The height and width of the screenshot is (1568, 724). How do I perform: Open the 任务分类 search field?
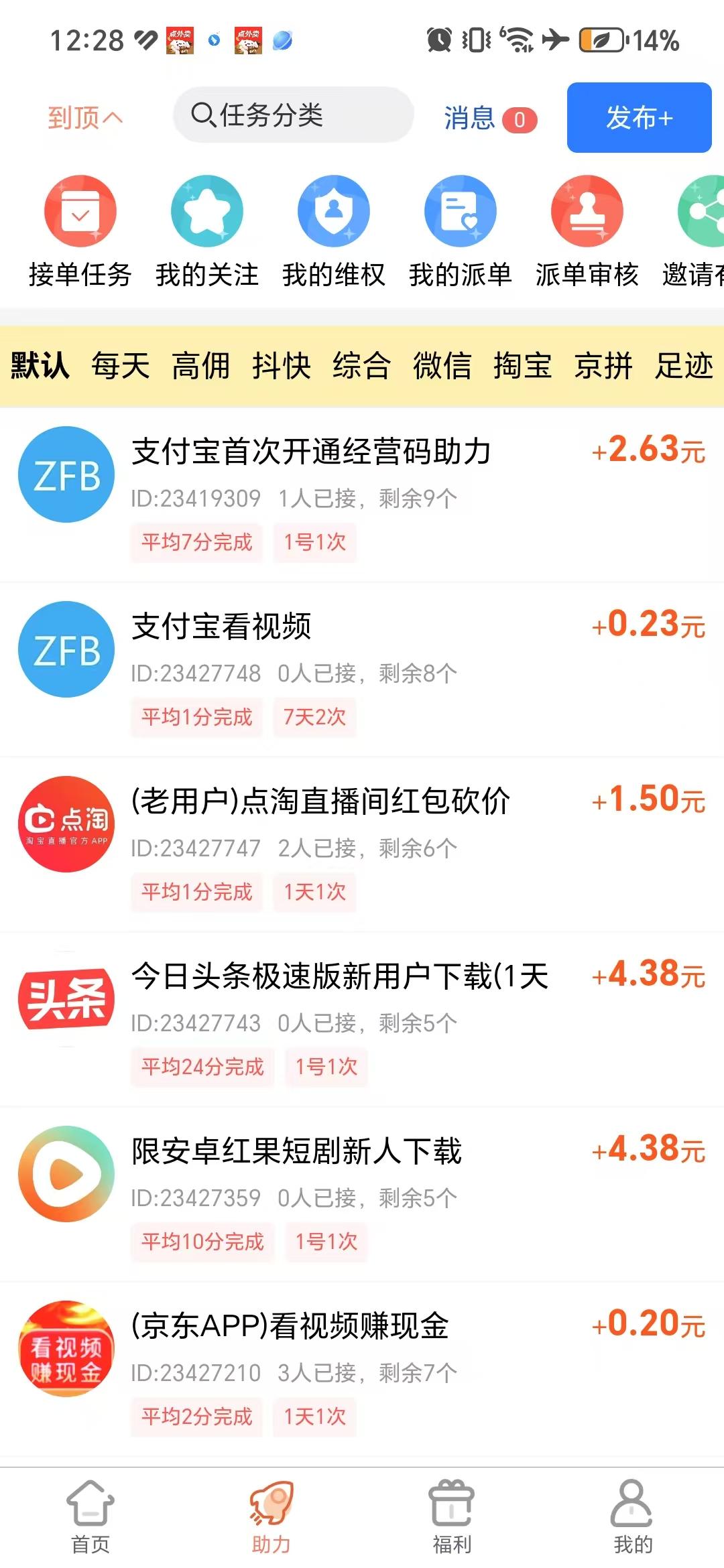click(x=293, y=115)
